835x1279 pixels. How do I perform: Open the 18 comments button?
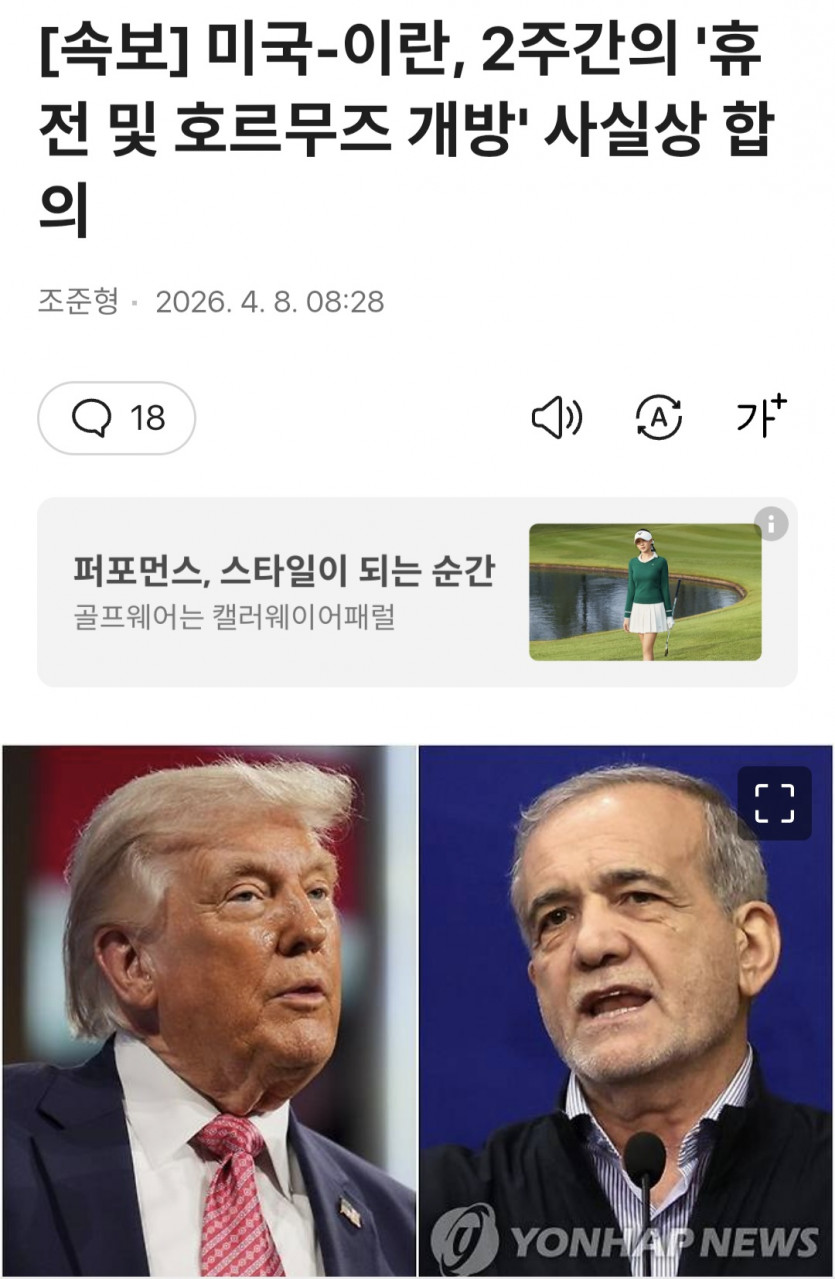pyautogui.click(x=117, y=418)
